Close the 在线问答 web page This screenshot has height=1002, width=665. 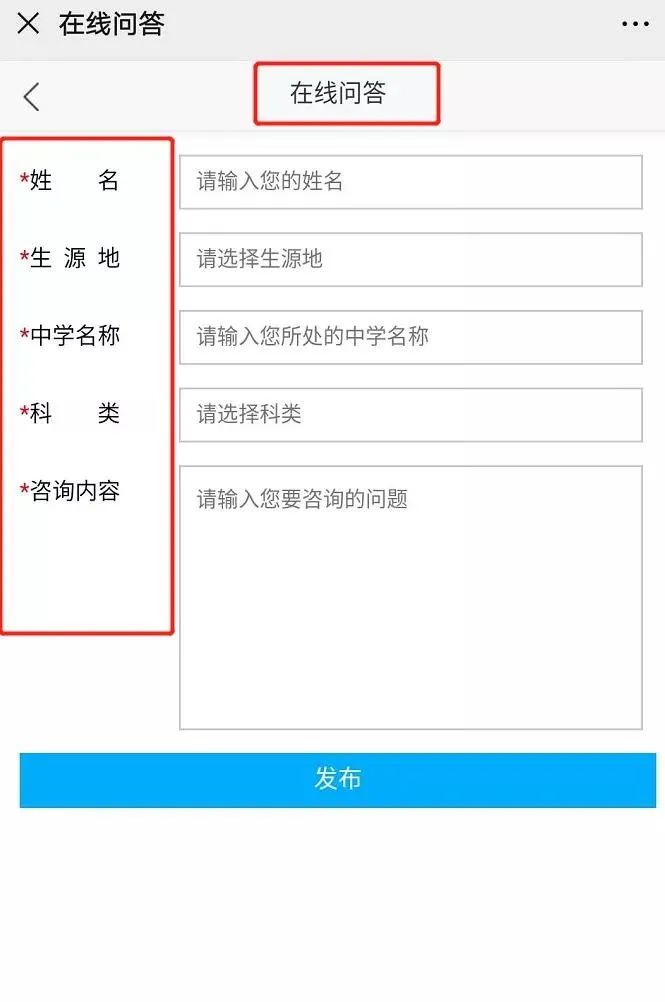coord(28,23)
